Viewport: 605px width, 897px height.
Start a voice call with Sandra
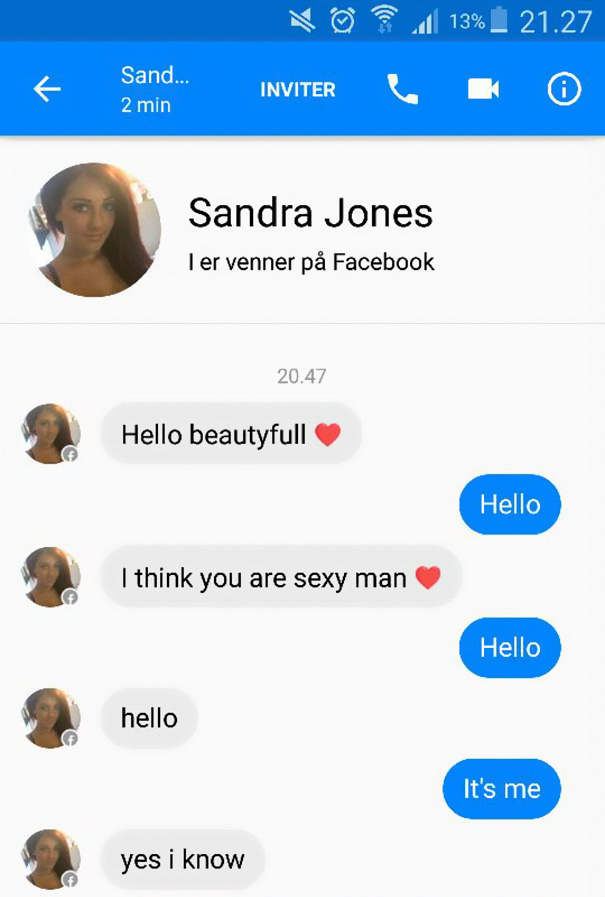402,89
